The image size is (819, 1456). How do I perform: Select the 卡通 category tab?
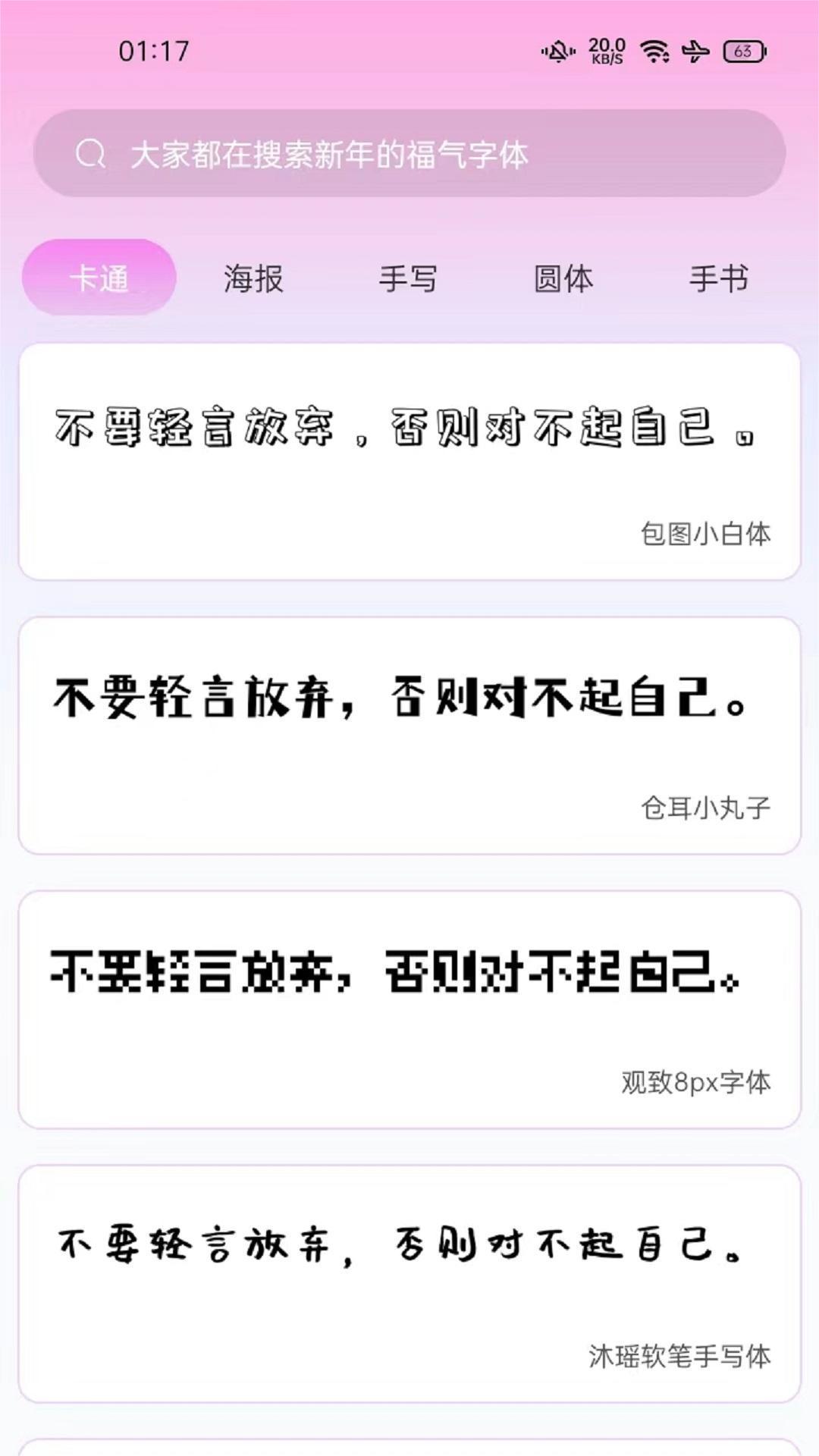tap(99, 278)
